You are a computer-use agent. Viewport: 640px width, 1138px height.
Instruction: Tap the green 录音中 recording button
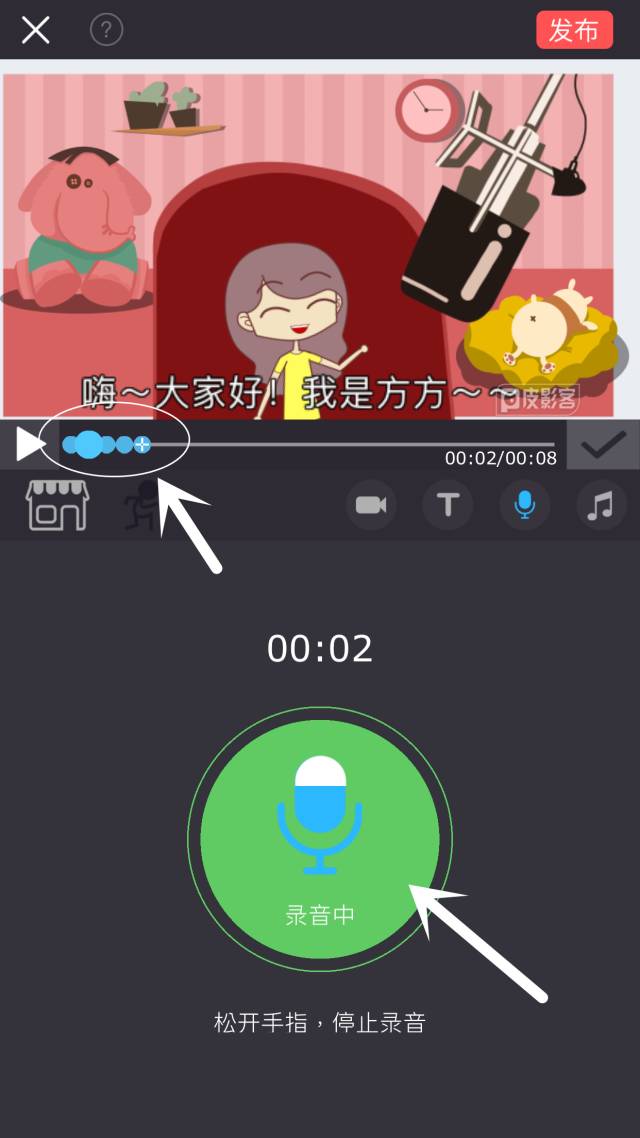point(320,838)
